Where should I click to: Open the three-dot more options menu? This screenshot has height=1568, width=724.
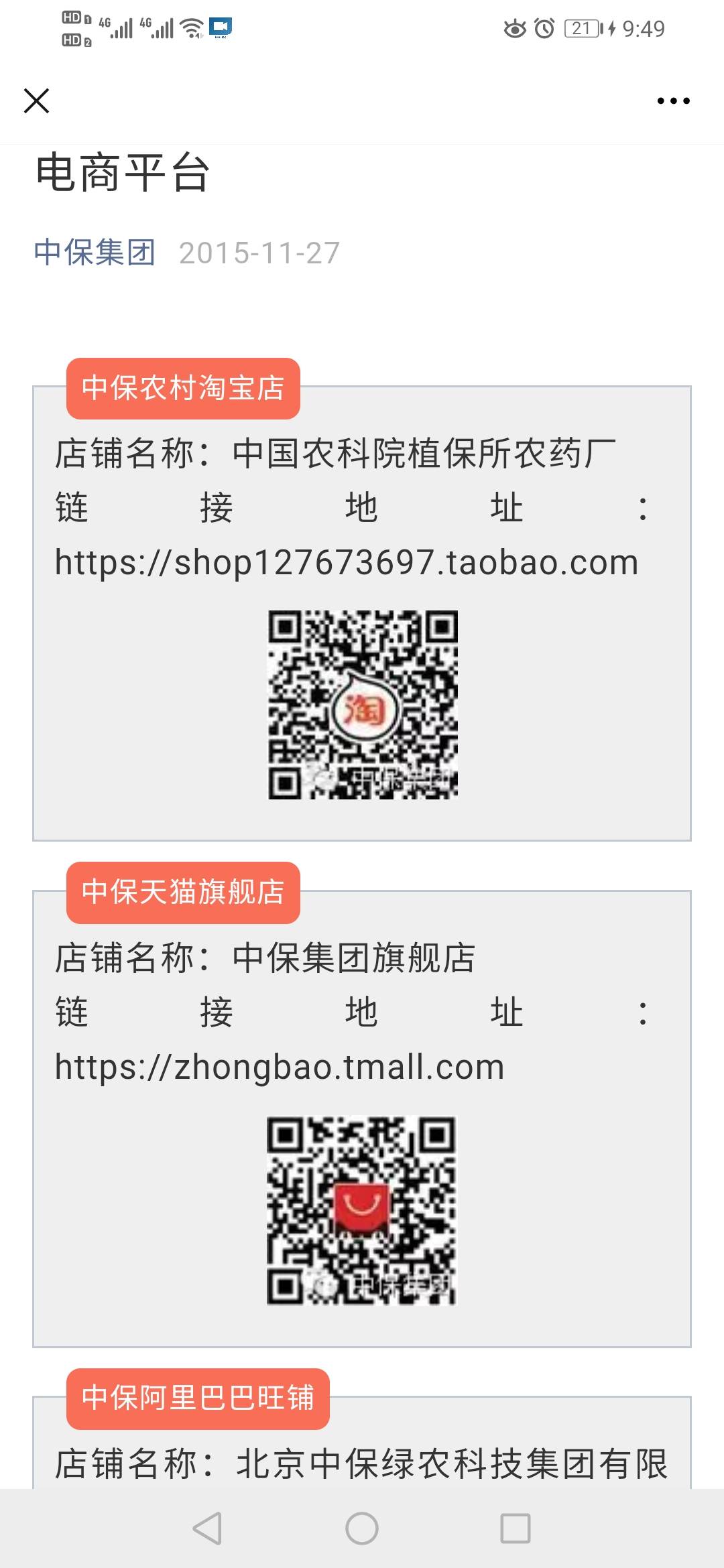tap(673, 101)
